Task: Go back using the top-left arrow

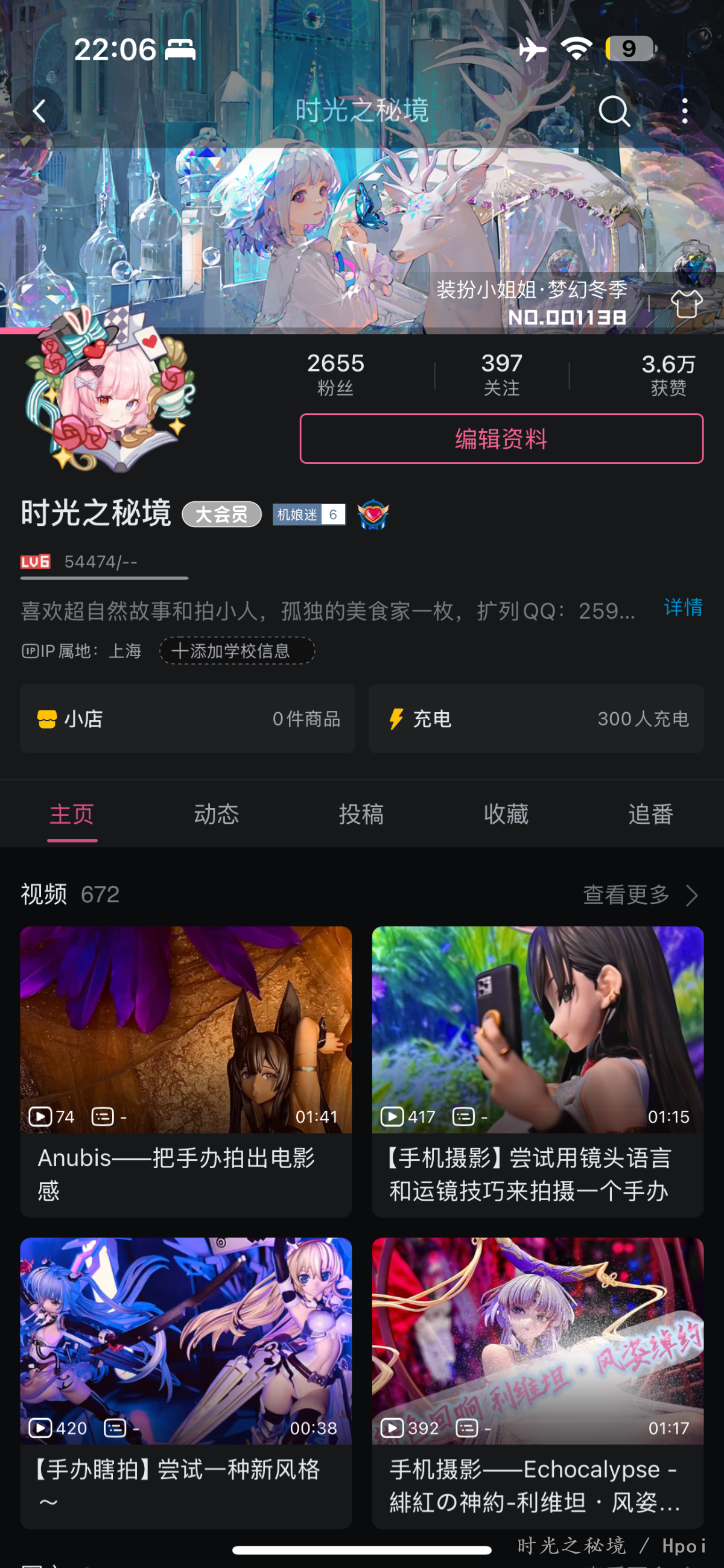Action: 40,112
